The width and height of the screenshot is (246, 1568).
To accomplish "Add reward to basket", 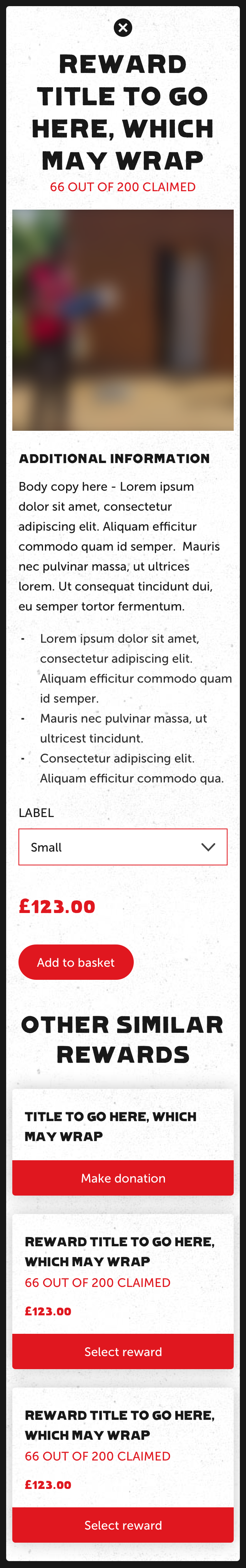I will (x=76, y=963).
